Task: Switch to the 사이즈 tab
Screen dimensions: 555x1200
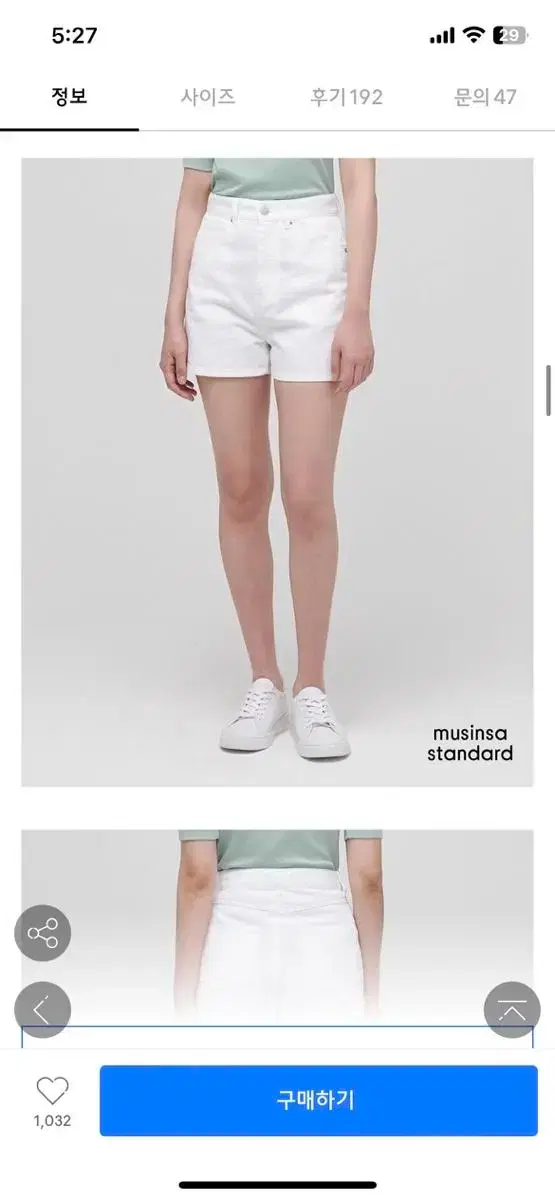Action: (208, 97)
